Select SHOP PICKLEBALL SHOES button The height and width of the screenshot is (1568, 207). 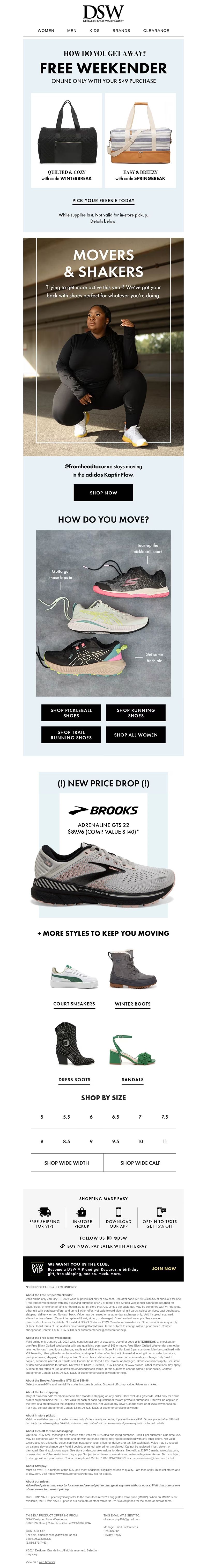pyautogui.click(x=71, y=713)
